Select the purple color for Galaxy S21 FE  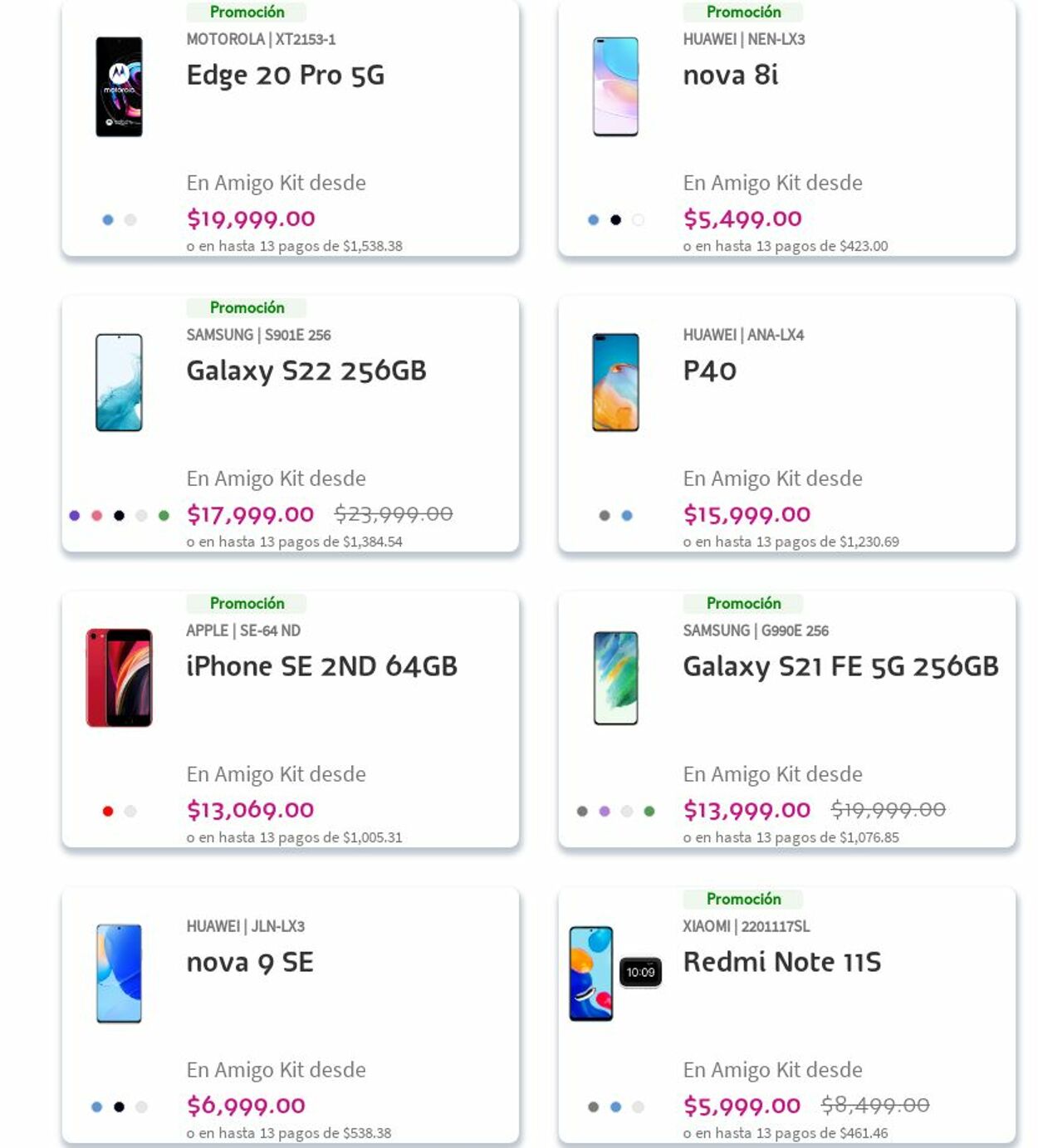point(605,812)
